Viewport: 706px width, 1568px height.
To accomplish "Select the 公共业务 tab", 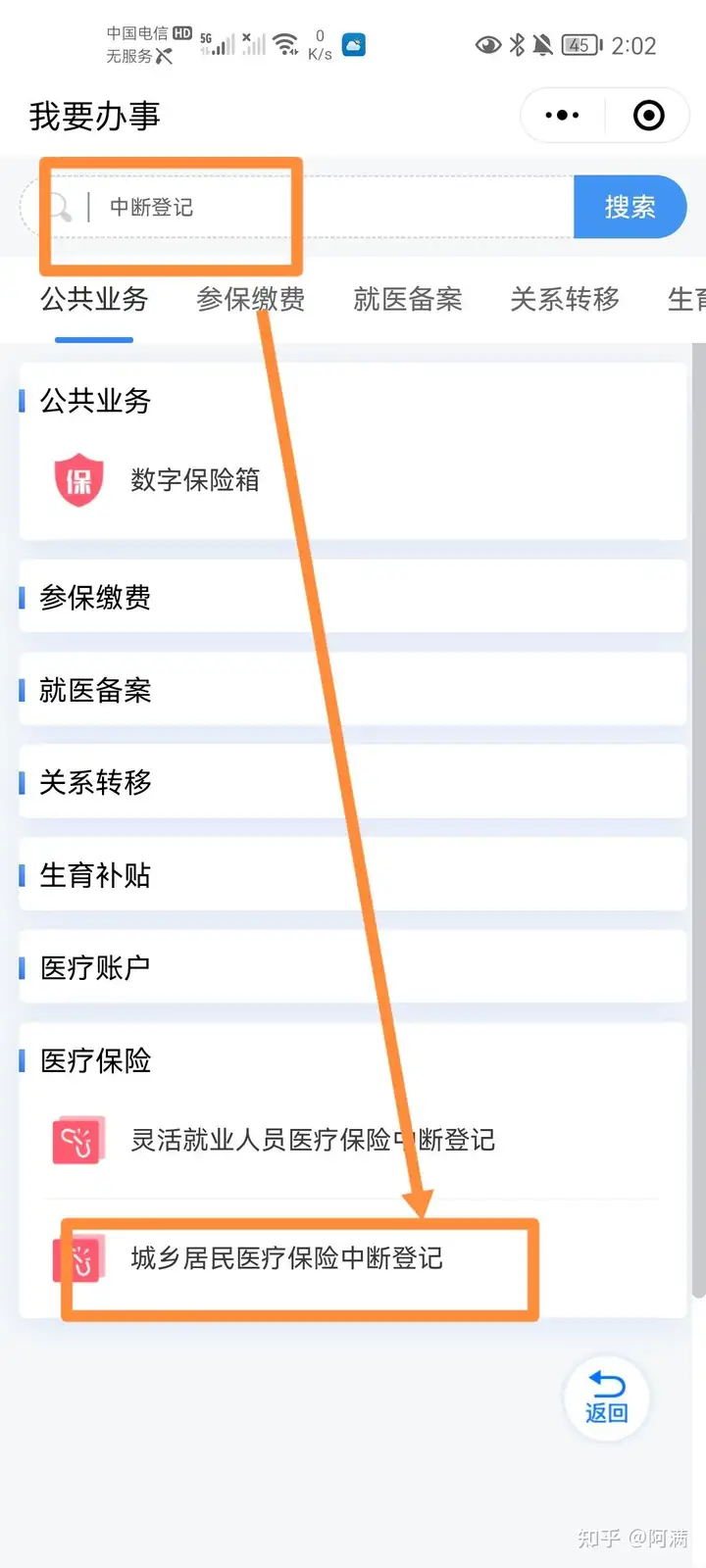I will [94, 299].
